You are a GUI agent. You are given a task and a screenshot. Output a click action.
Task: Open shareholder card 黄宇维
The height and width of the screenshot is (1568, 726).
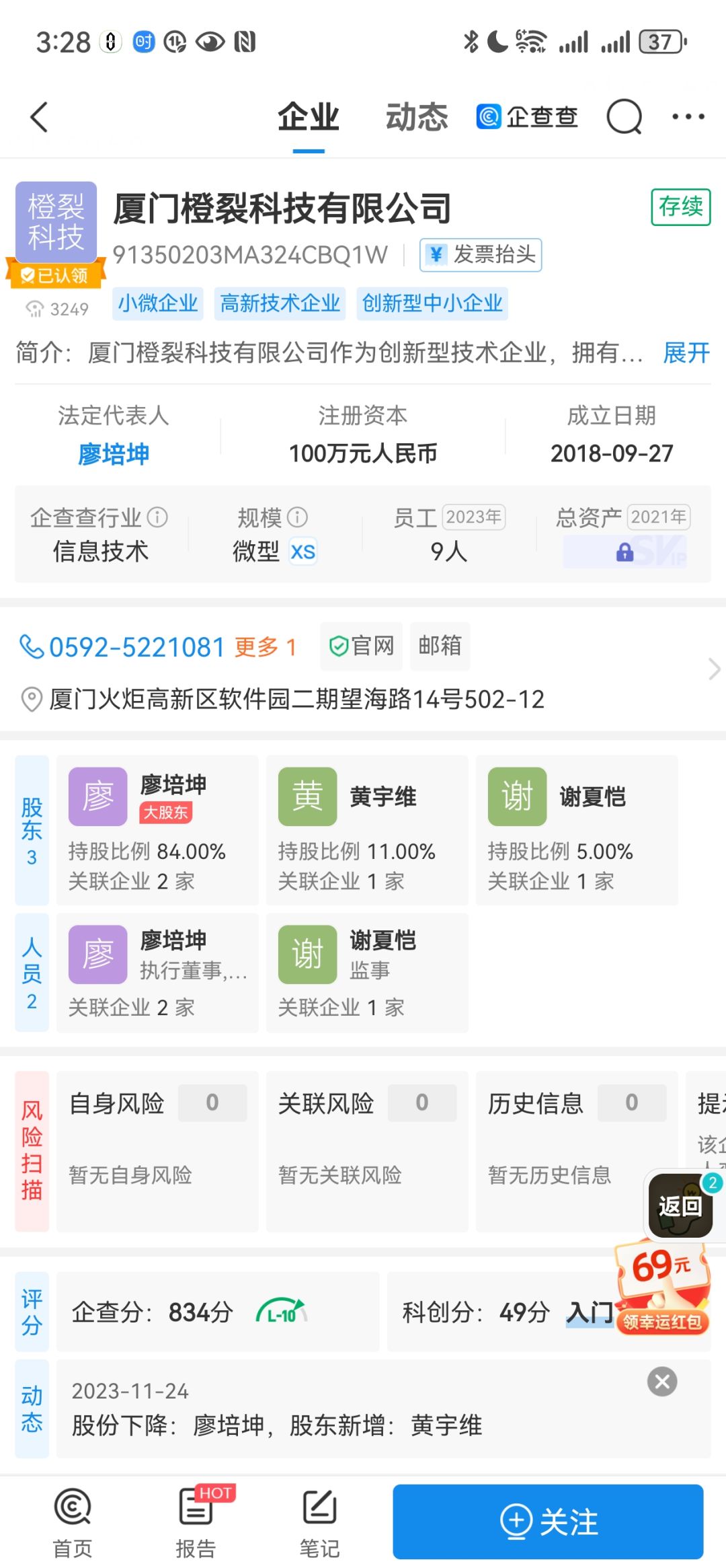(367, 830)
